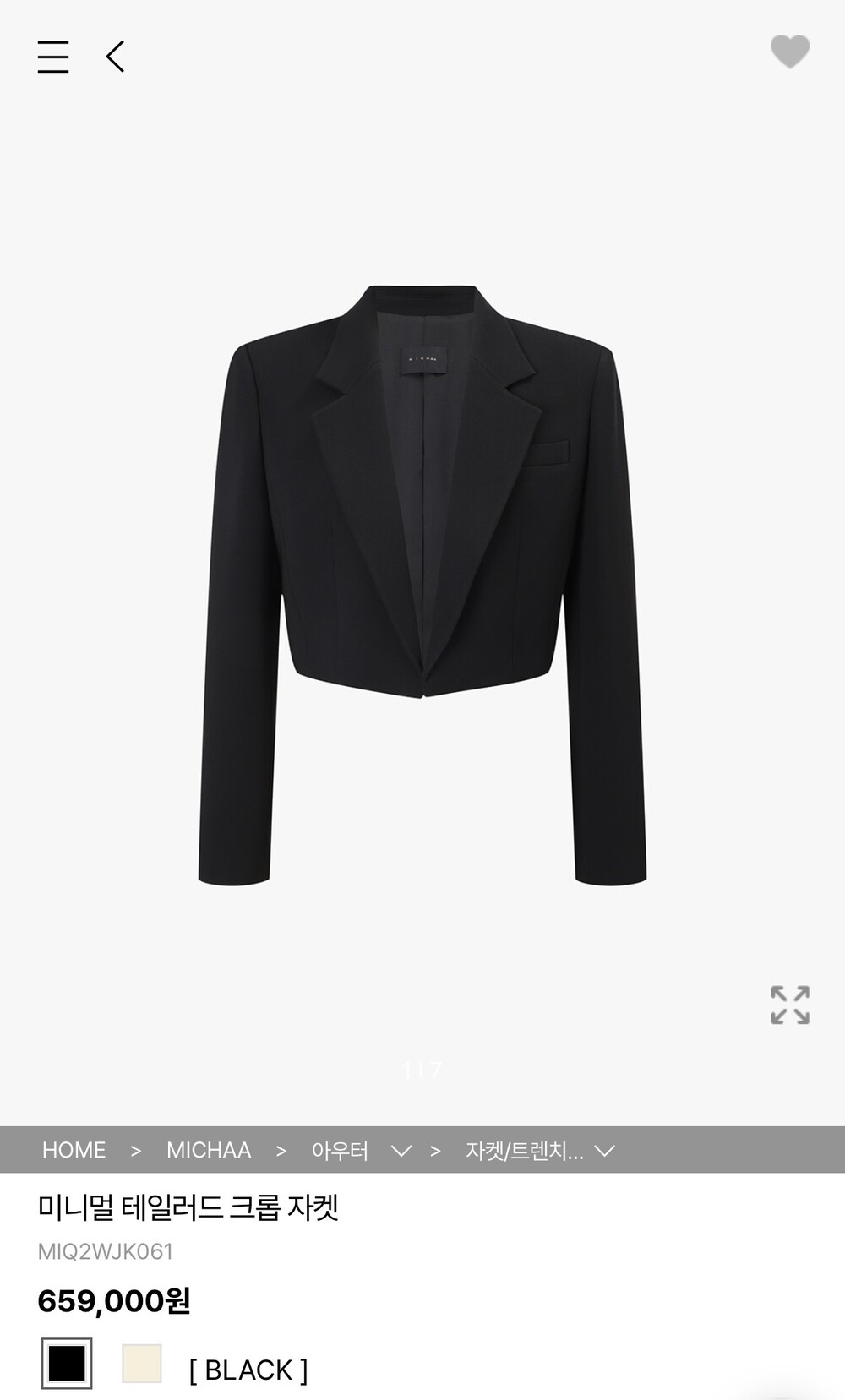Viewport: 845px width, 1400px height.
Task: Expand the 아우터 category dropdown
Action: [401, 1151]
